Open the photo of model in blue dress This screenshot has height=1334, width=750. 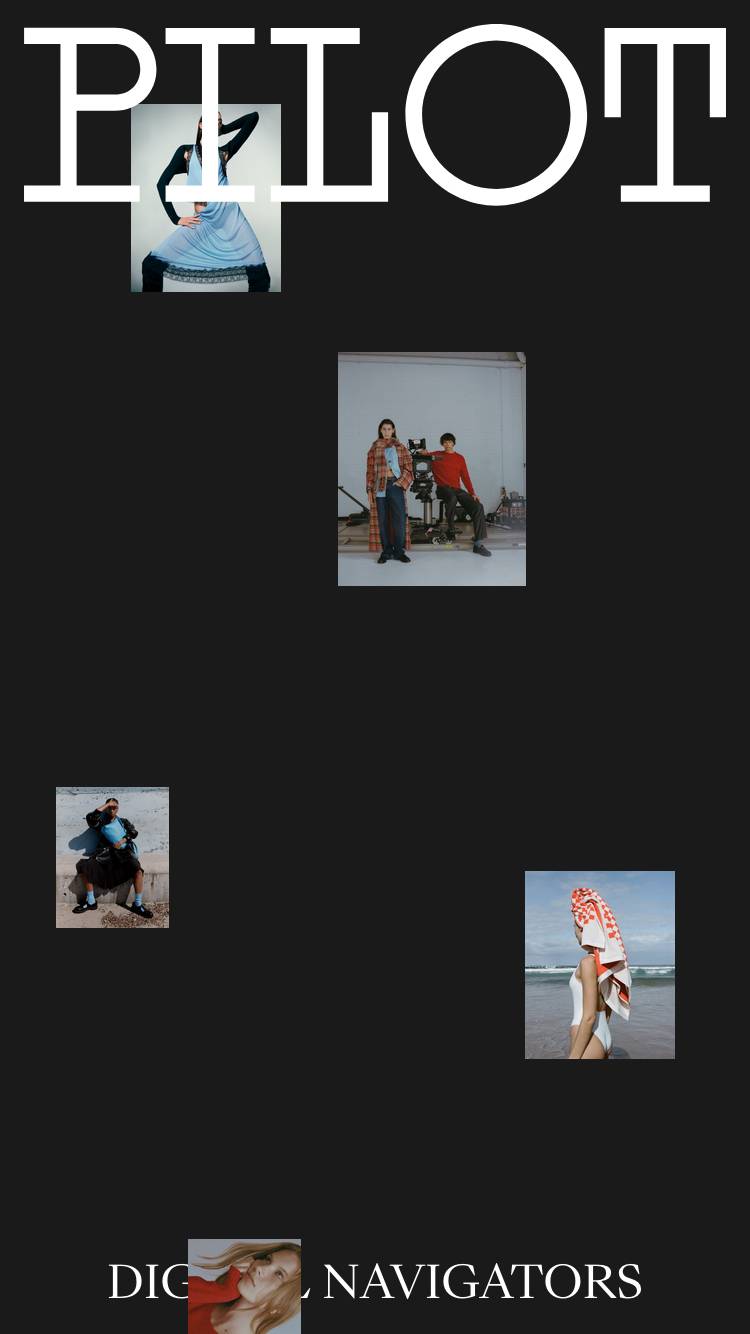point(205,198)
